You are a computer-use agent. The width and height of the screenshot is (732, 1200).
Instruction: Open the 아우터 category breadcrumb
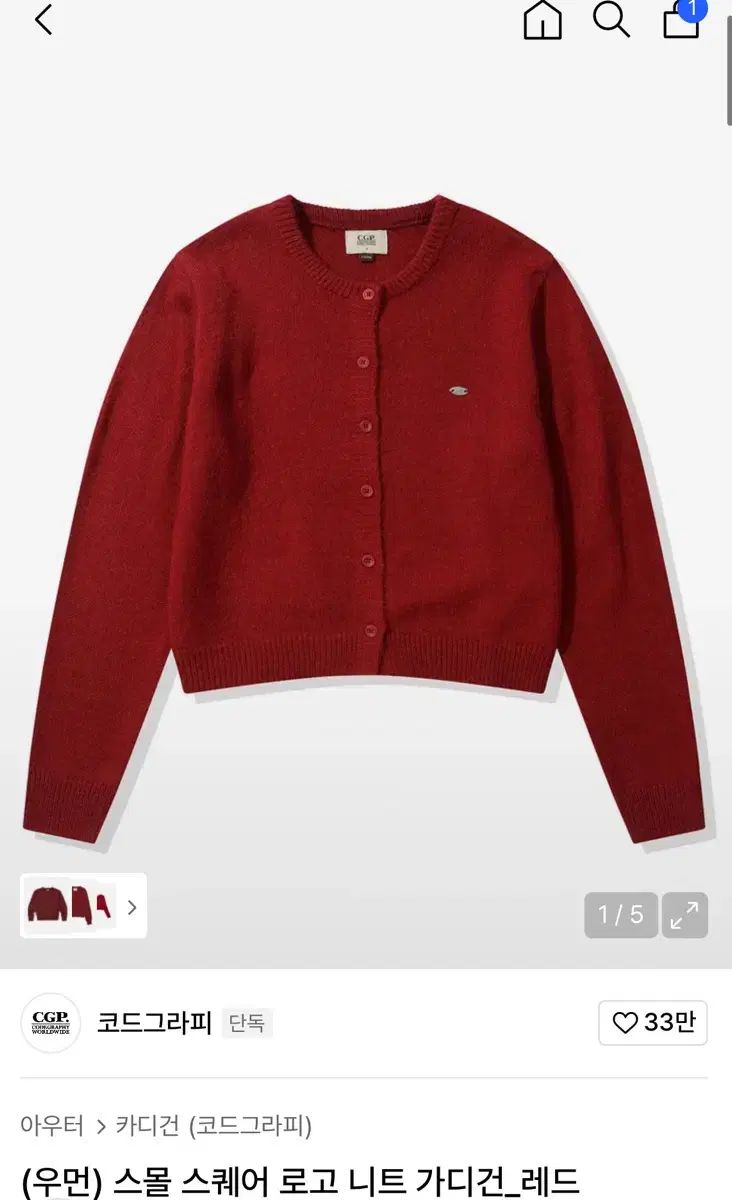pyautogui.click(x=52, y=1126)
